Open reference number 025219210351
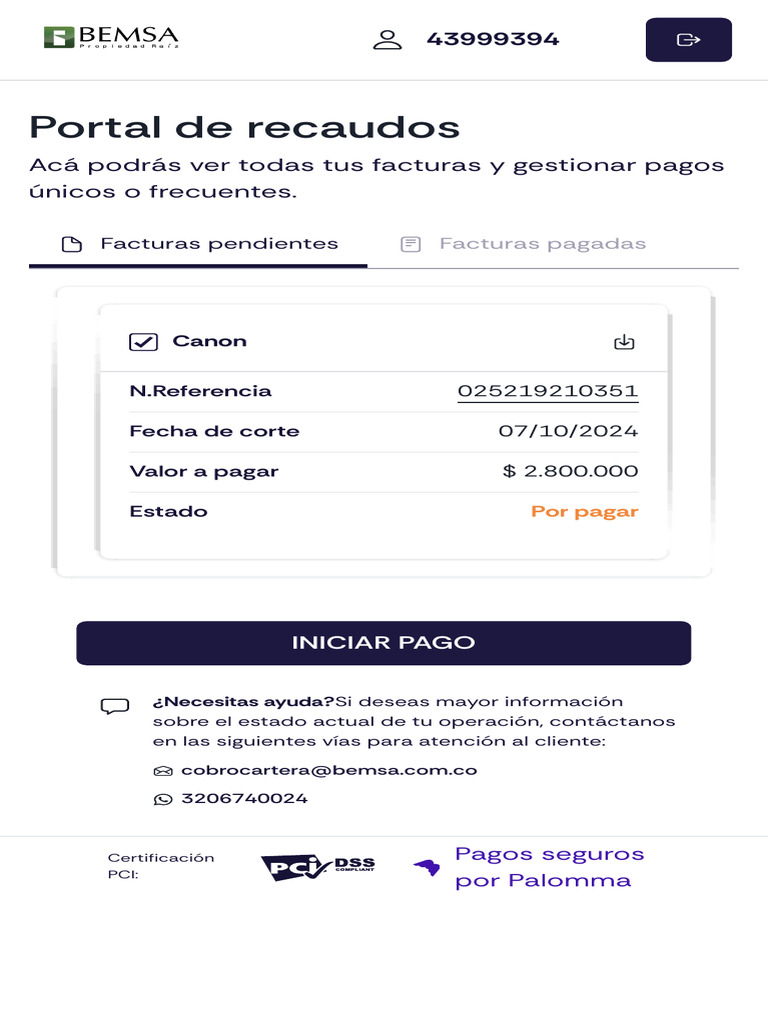The width and height of the screenshot is (768, 1024). click(x=547, y=391)
